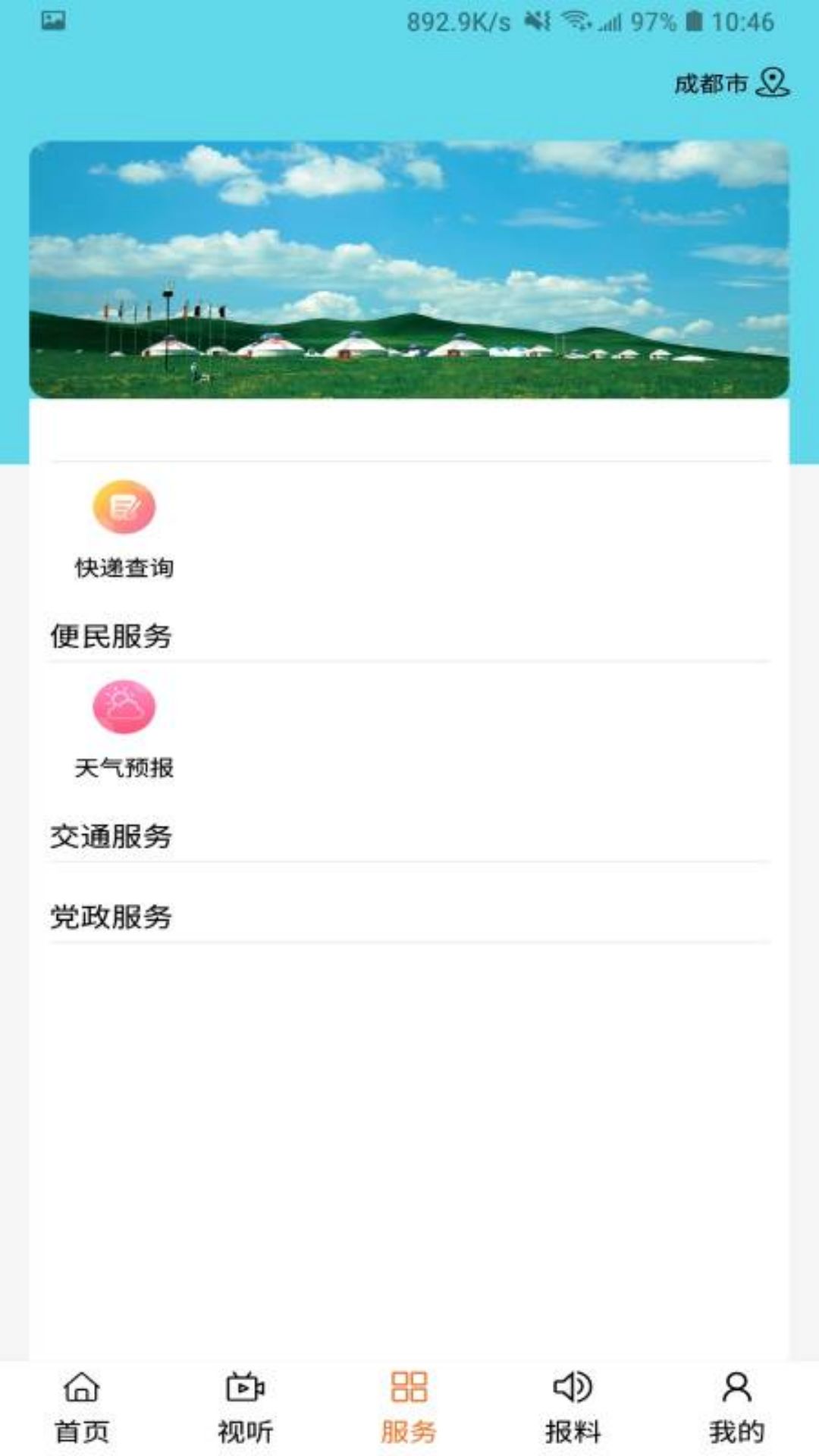819x1456 pixels.
Task: Expand the 便民服务 section
Action: click(x=111, y=637)
